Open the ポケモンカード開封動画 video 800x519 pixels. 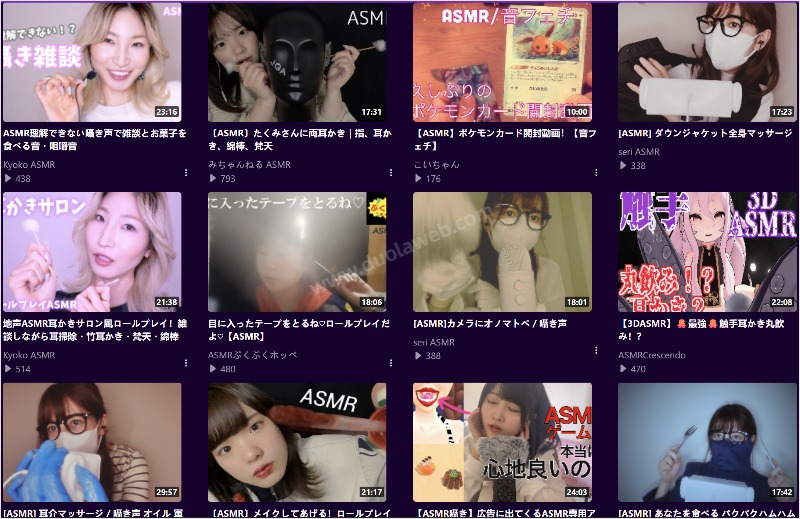[502, 62]
